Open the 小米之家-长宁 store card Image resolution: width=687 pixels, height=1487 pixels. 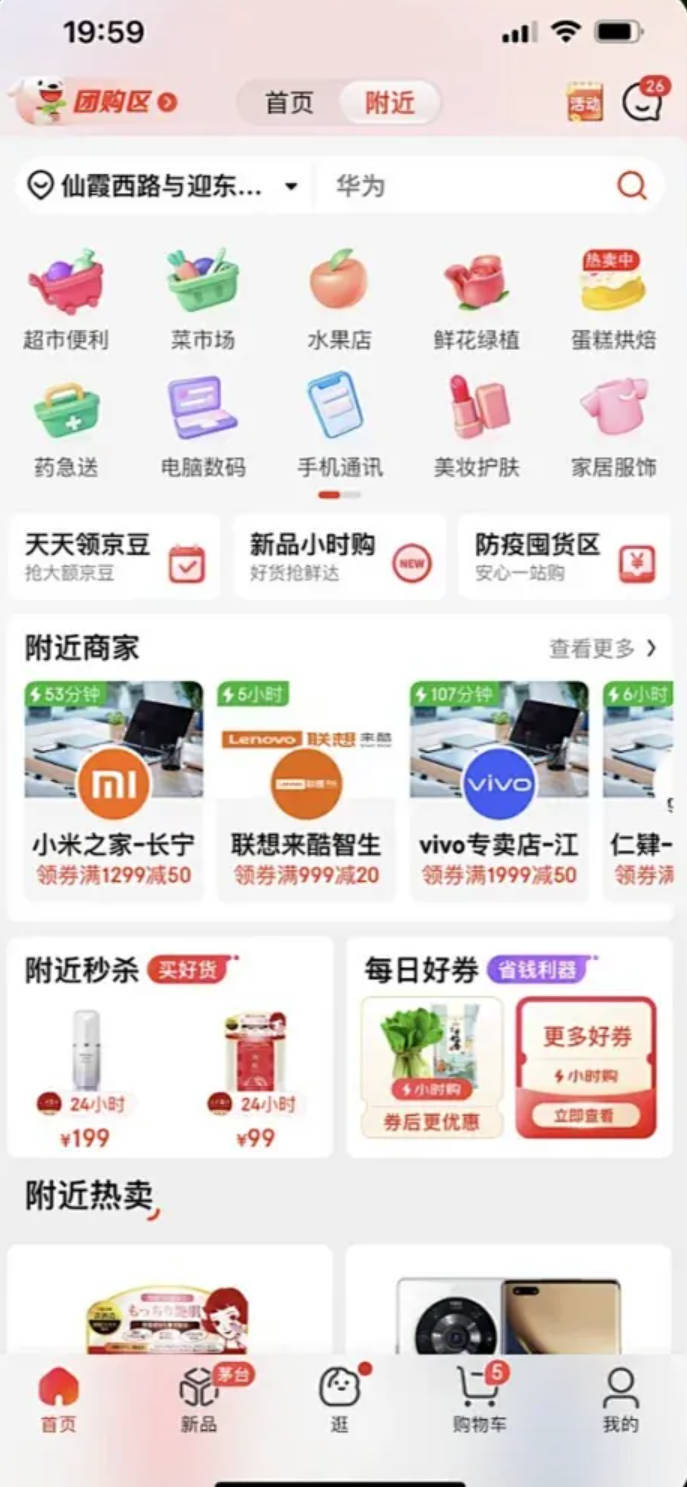(113, 790)
